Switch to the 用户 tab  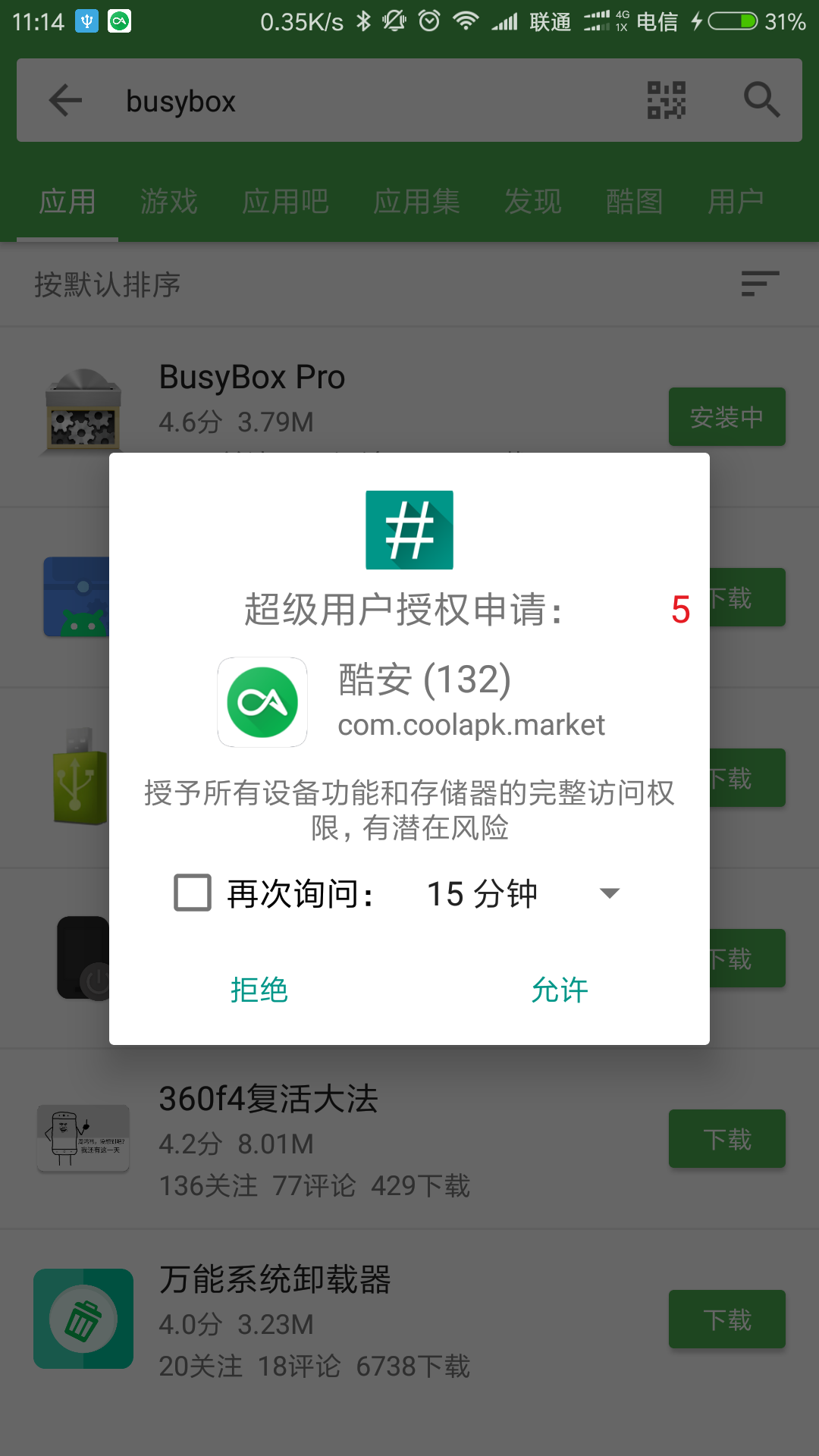pos(736,202)
